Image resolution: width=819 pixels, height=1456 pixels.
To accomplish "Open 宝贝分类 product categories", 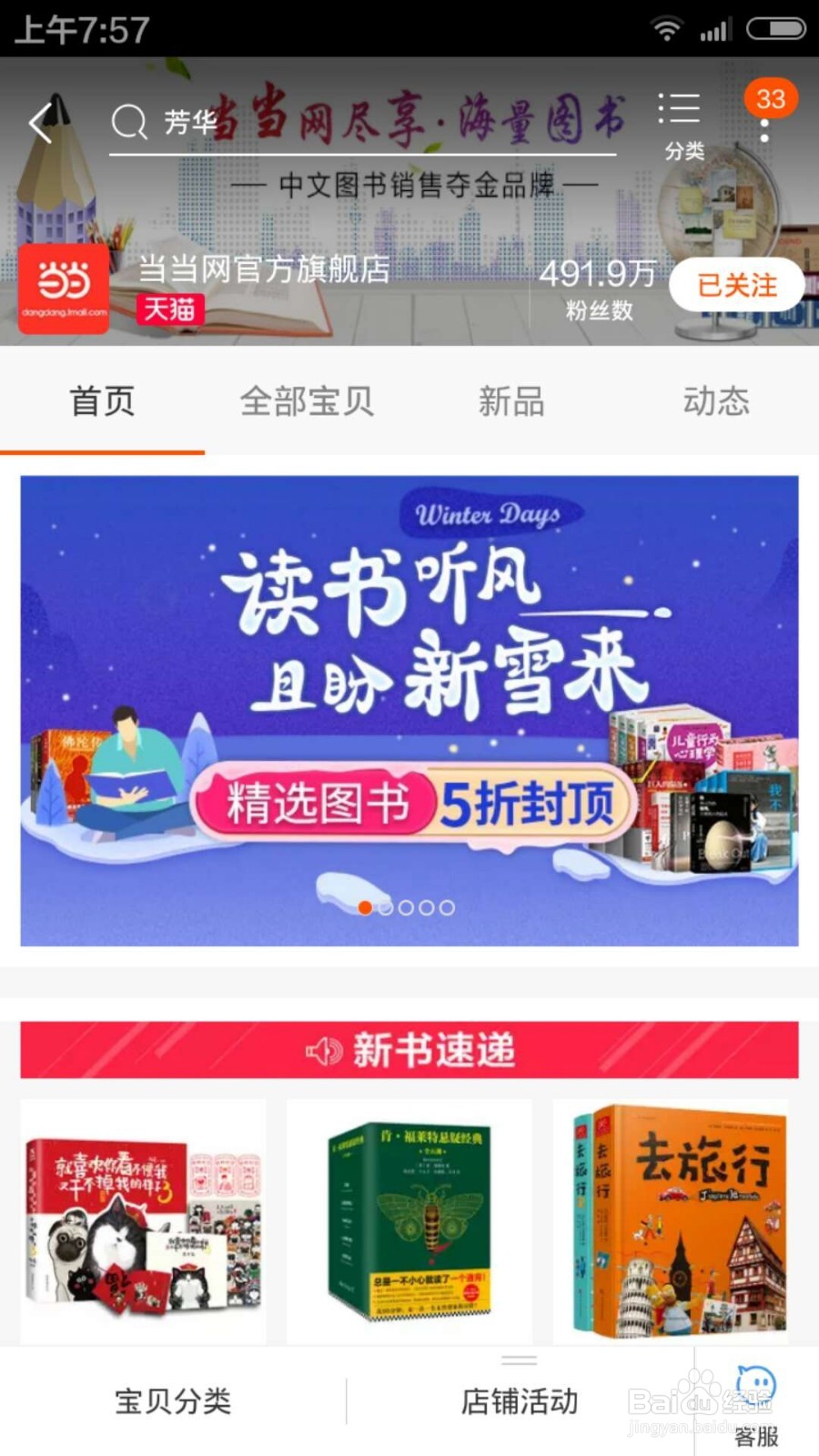I will pos(173,1401).
